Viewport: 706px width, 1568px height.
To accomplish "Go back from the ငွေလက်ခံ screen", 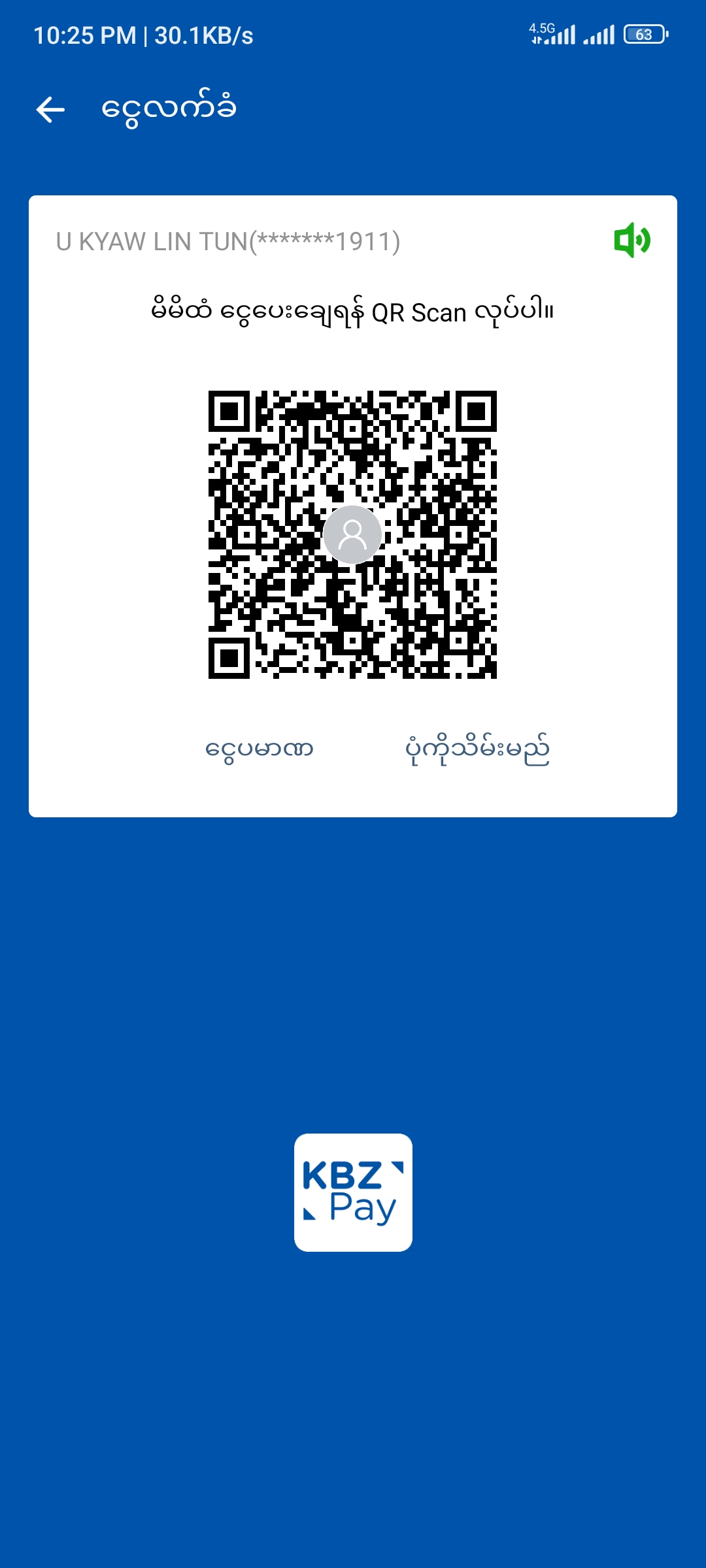I will pos(50,109).
